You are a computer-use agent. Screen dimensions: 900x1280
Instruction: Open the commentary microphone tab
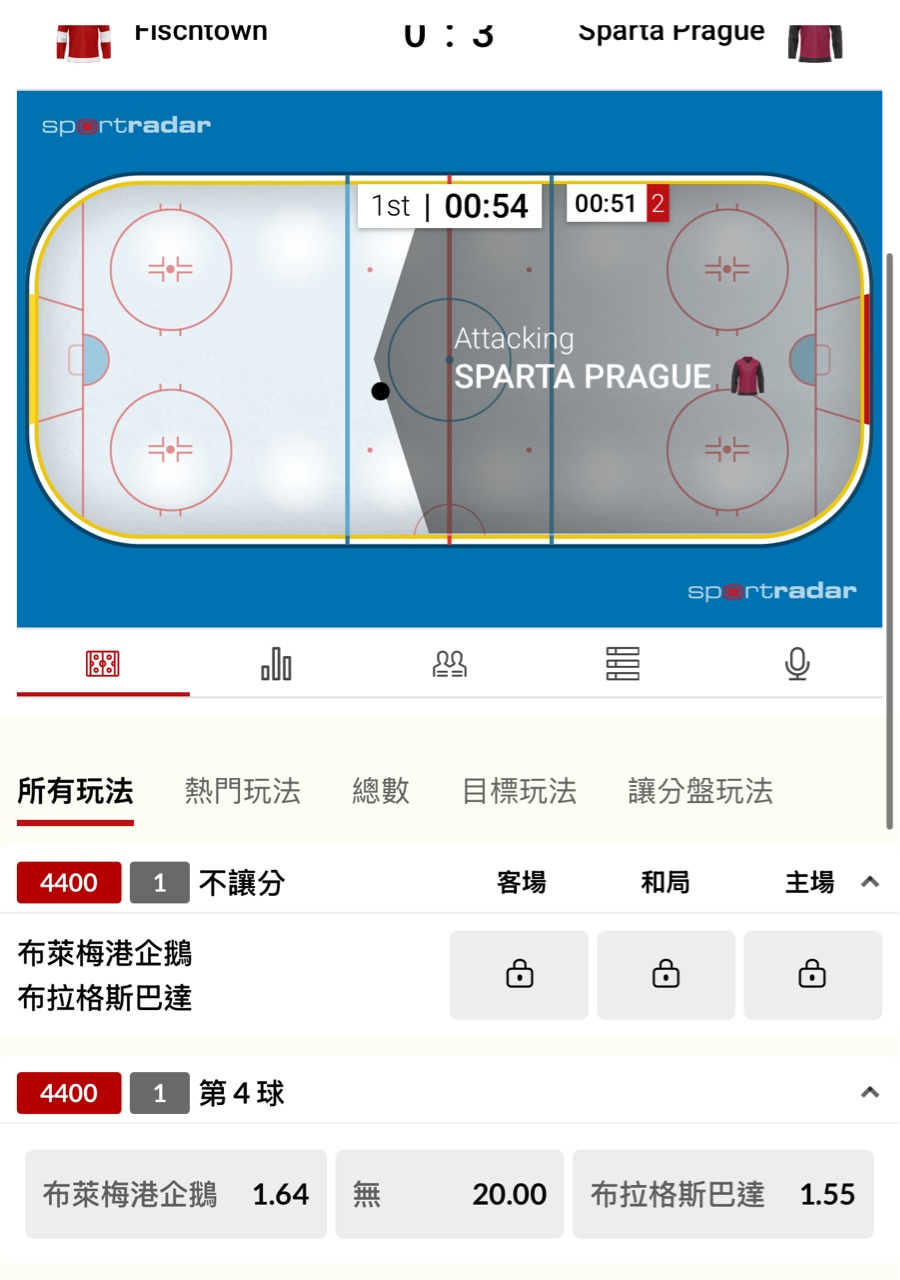coord(796,663)
